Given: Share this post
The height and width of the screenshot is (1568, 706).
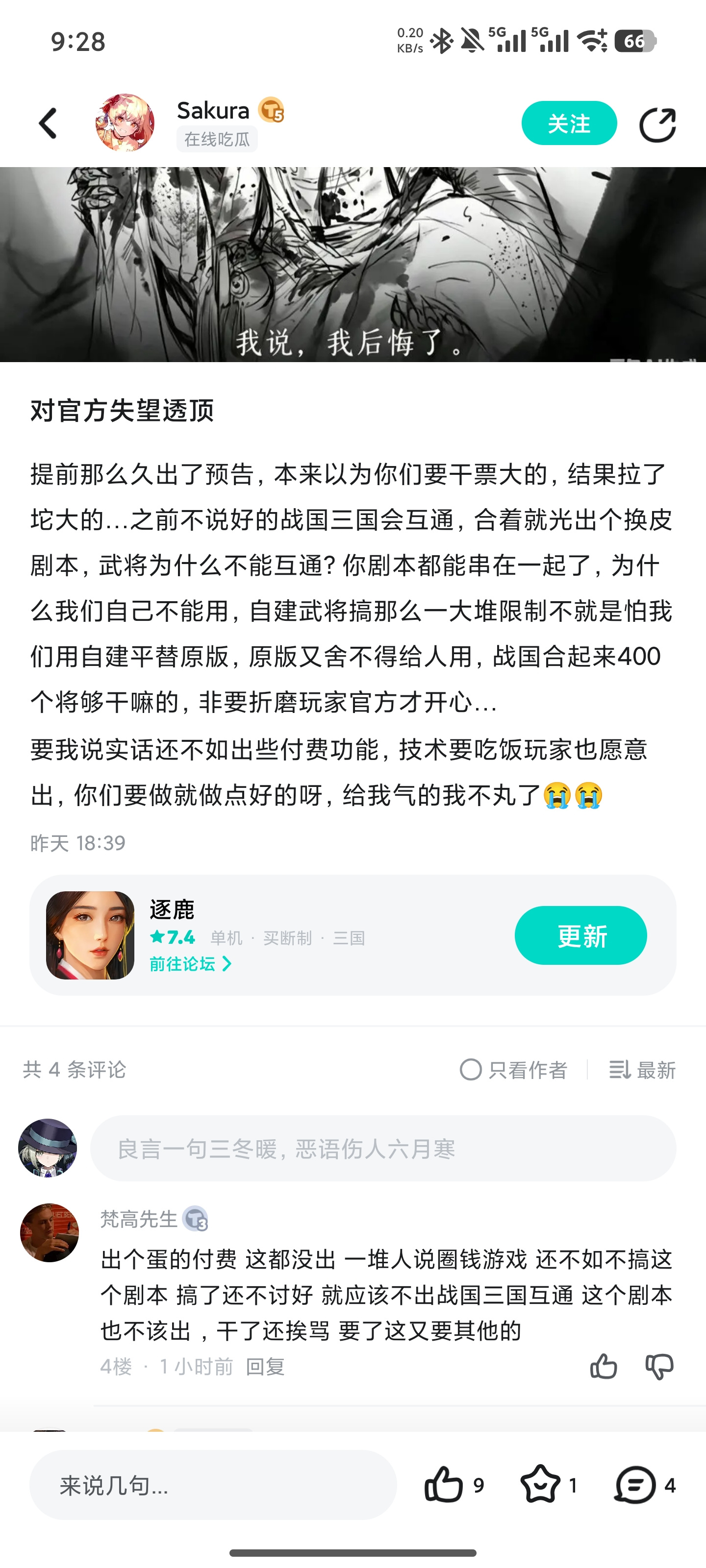Looking at the screenshot, I should tap(657, 125).
